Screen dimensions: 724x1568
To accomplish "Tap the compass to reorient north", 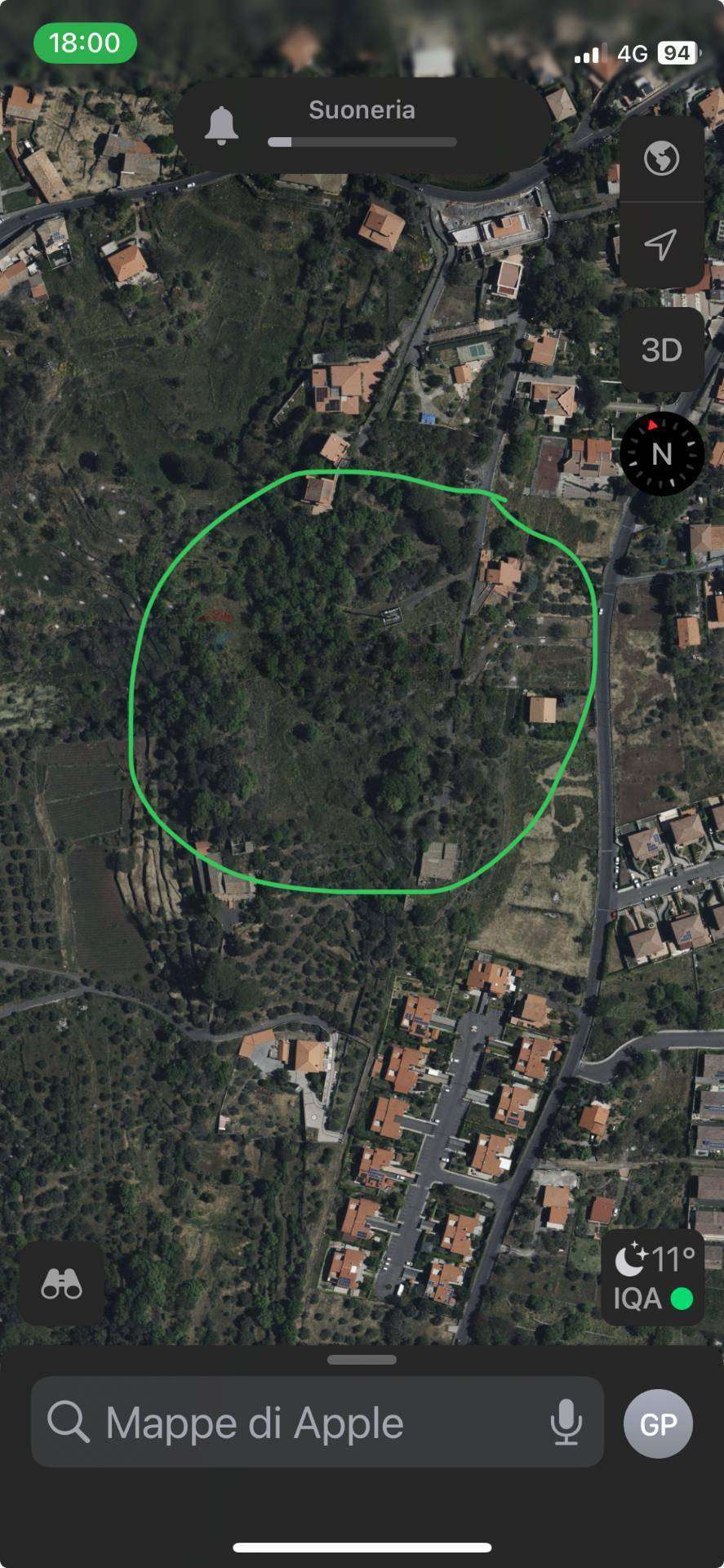I will (661, 453).
